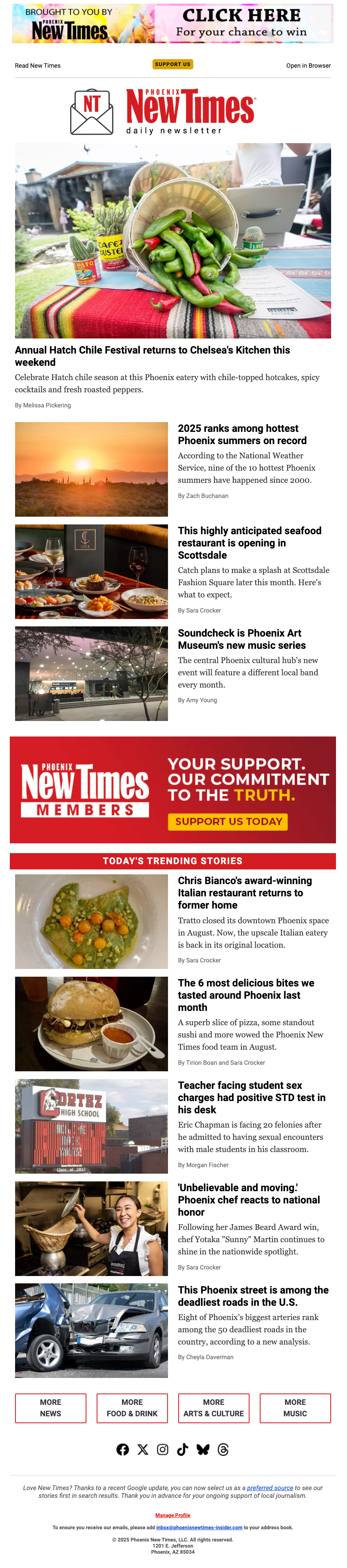The image size is (347, 1568).
Task: Read the 6 most delicious bites story
Action: 245,995
